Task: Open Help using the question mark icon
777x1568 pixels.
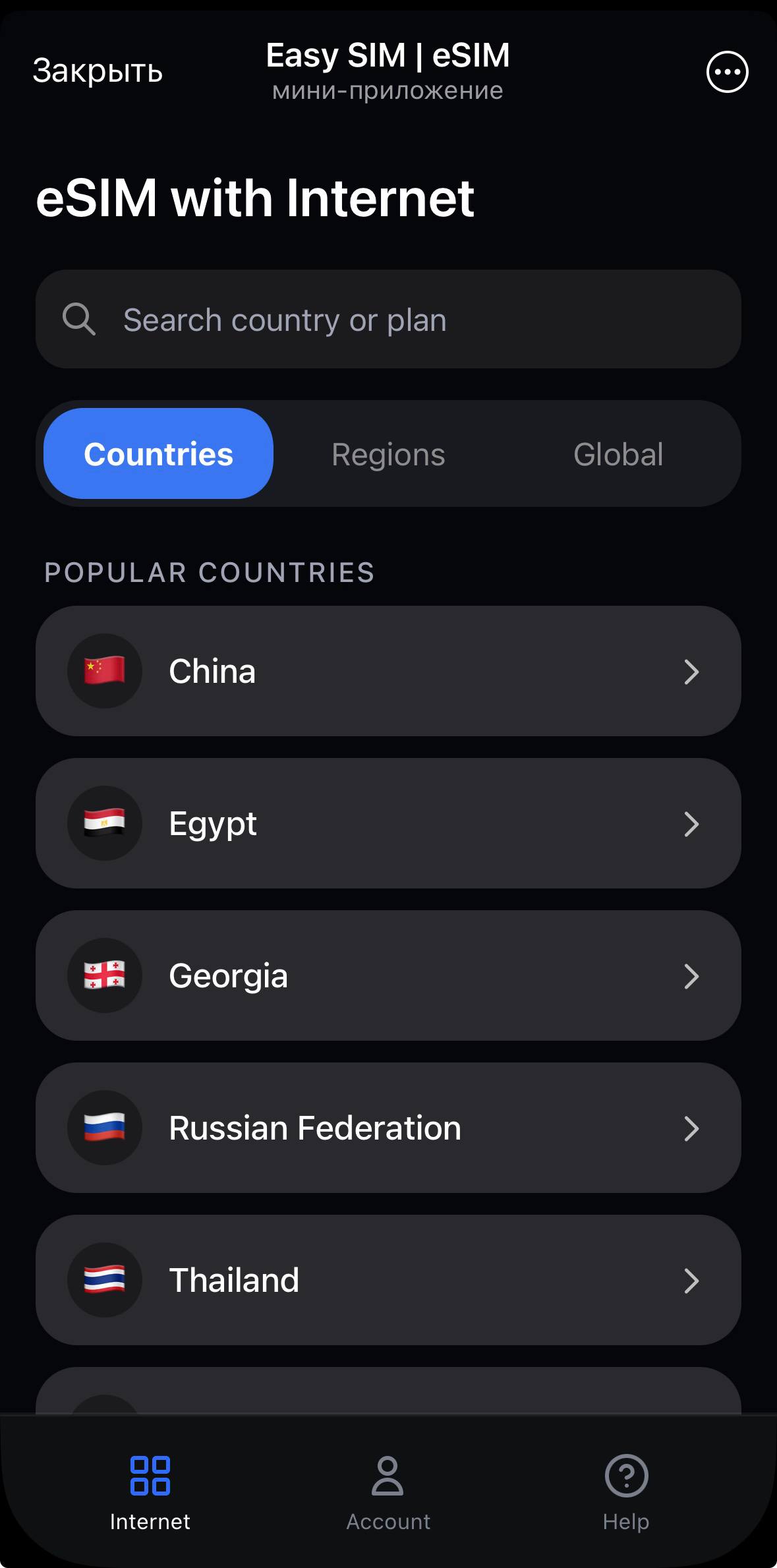Action: [625, 1476]
